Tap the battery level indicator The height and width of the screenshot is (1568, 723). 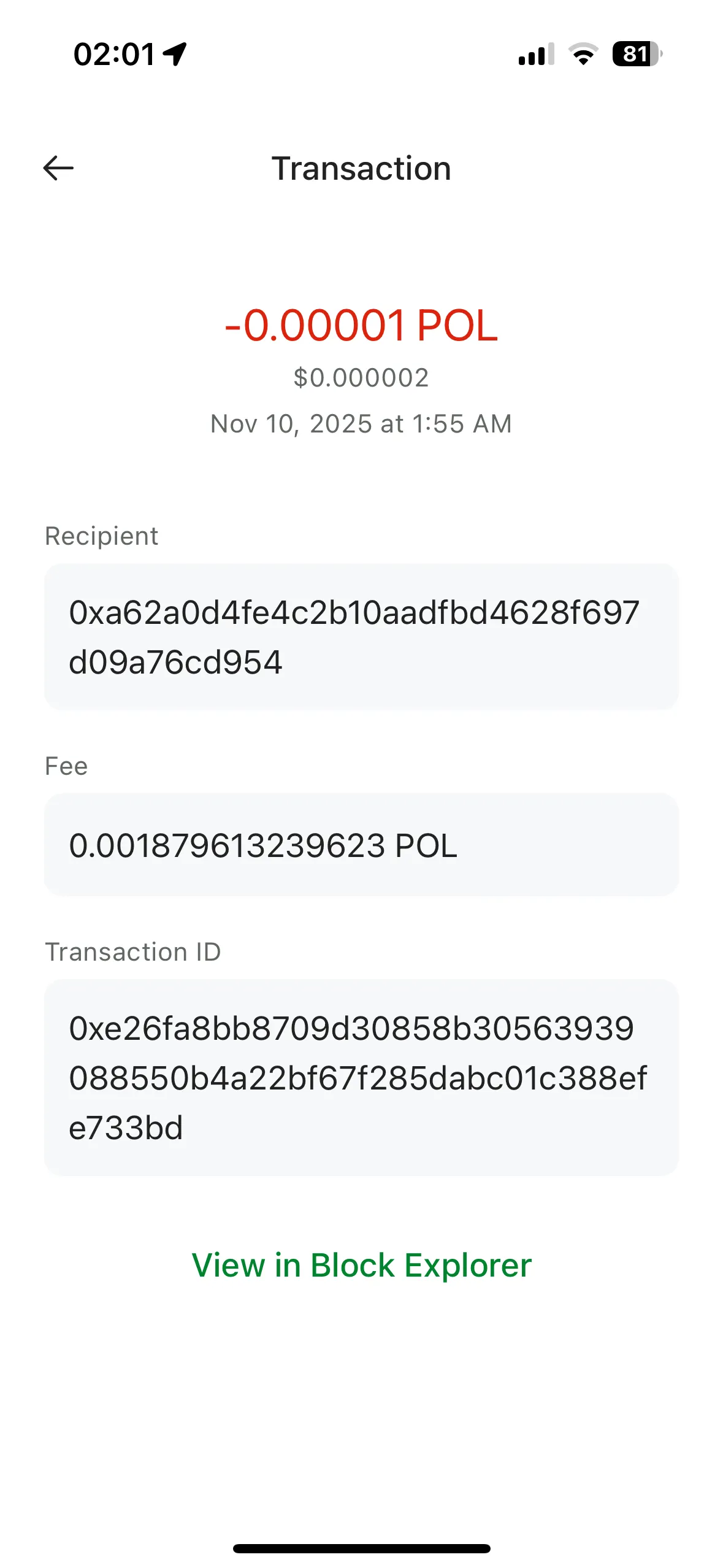click(635, 55)
